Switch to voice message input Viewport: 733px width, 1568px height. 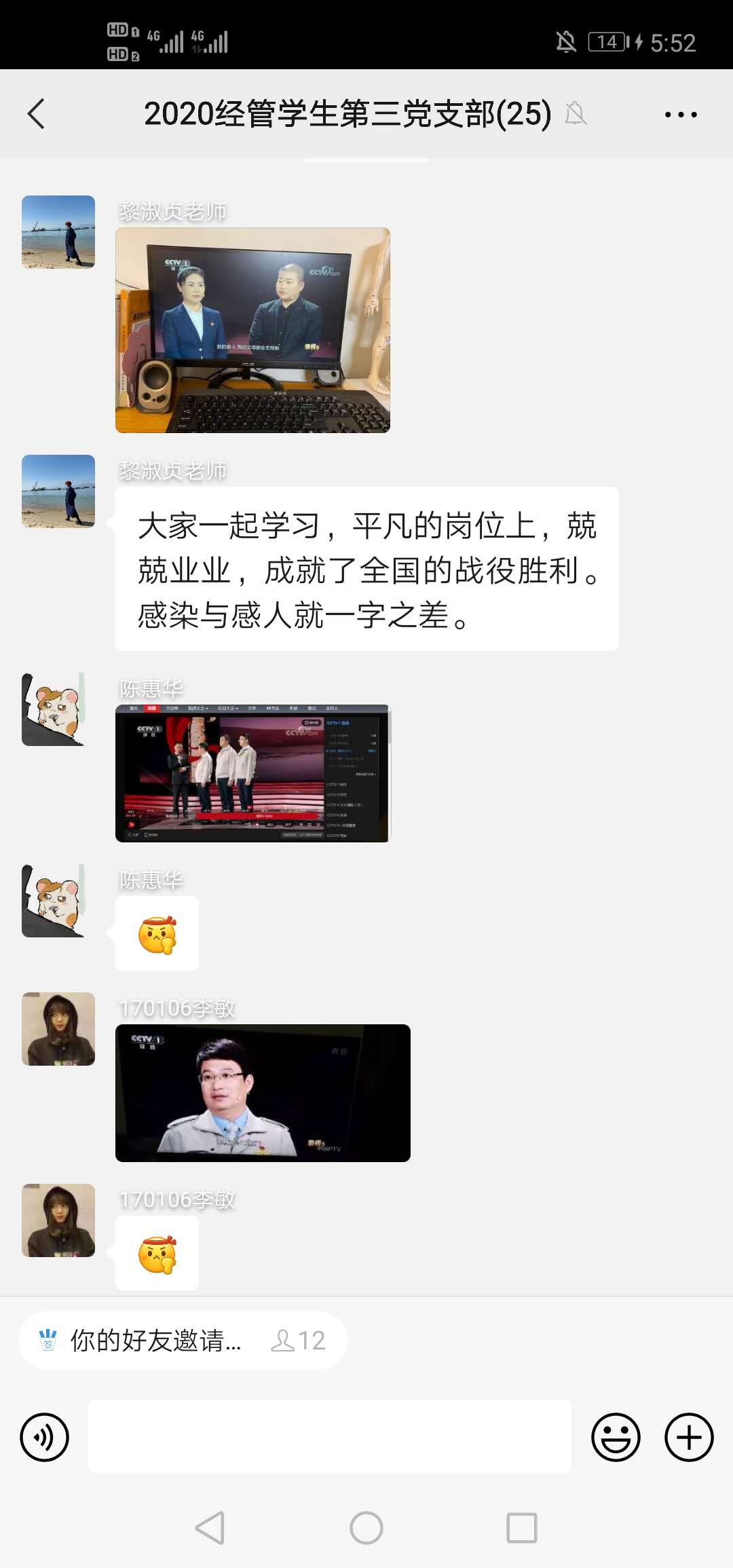tap(45, 1437)
